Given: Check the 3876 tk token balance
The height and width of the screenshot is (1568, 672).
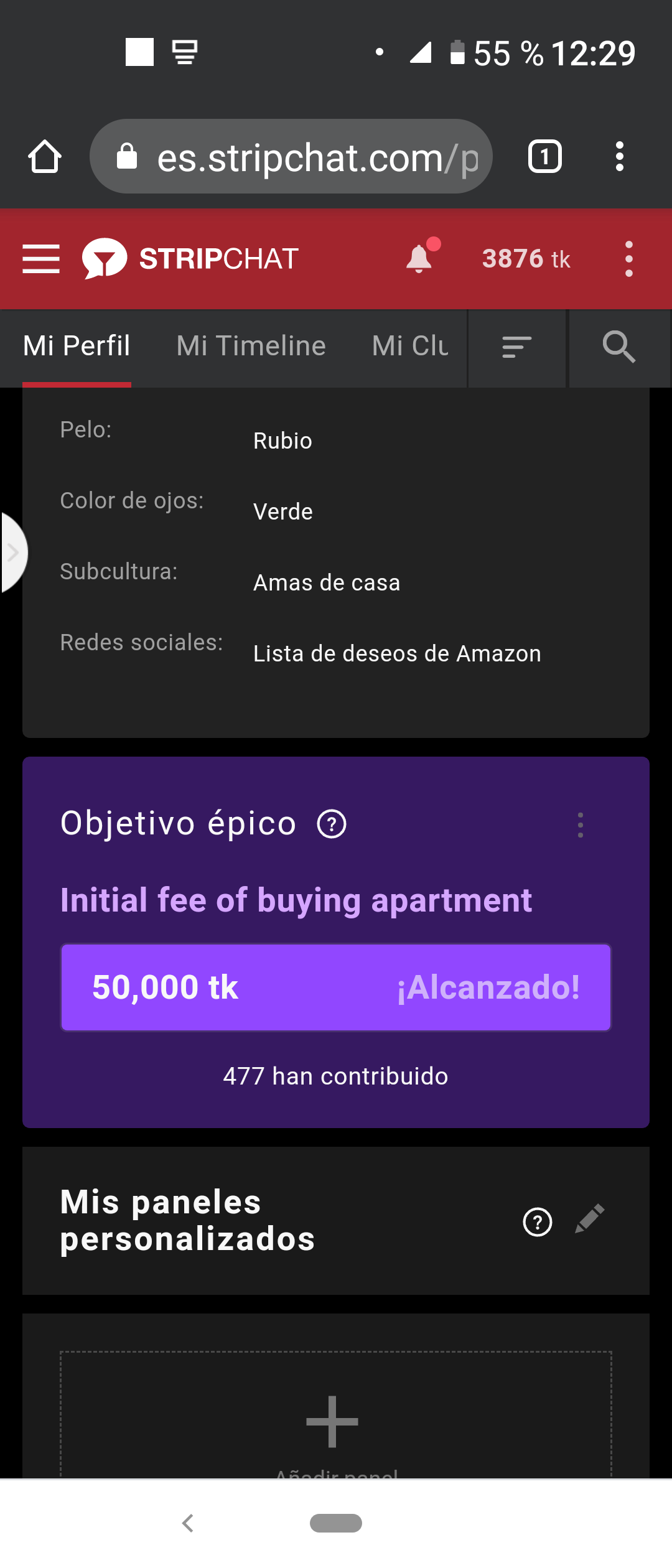Looking at the screenshot, I should [526, 259].
